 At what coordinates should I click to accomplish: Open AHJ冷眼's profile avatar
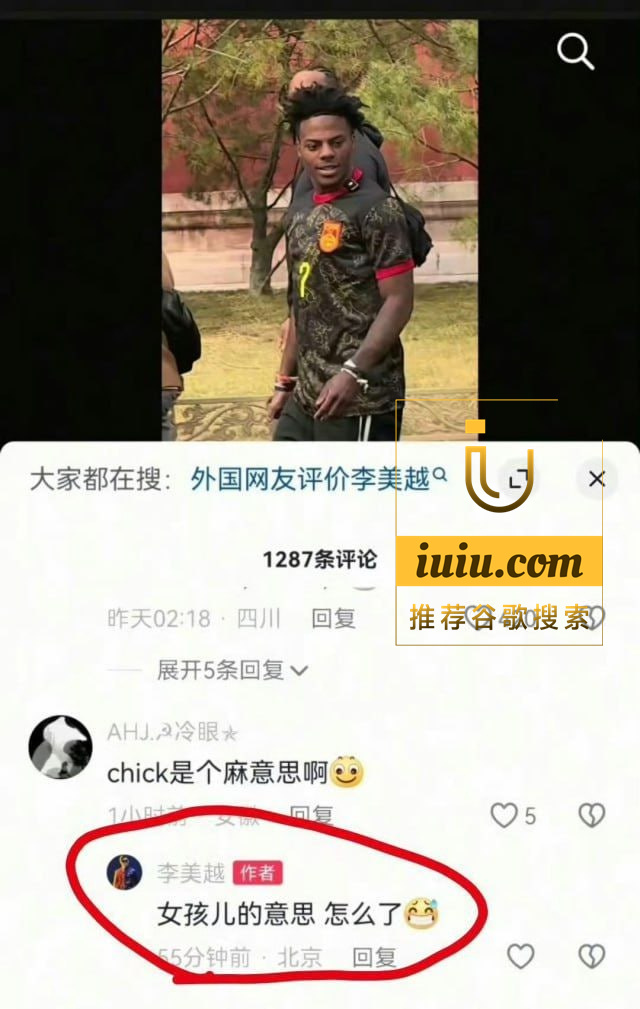click(60, 747)
